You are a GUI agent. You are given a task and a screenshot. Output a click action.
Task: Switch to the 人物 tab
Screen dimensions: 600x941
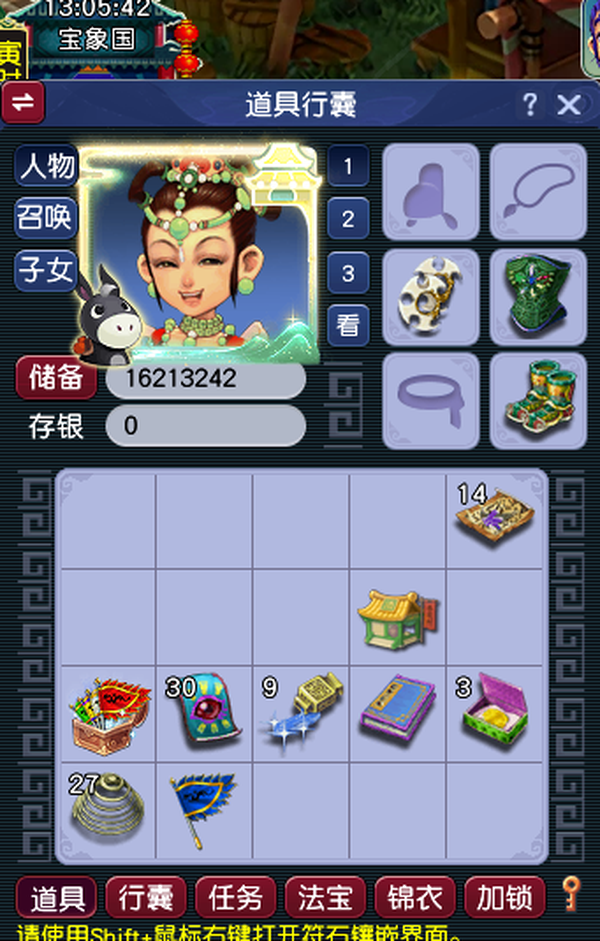point(46,166)
